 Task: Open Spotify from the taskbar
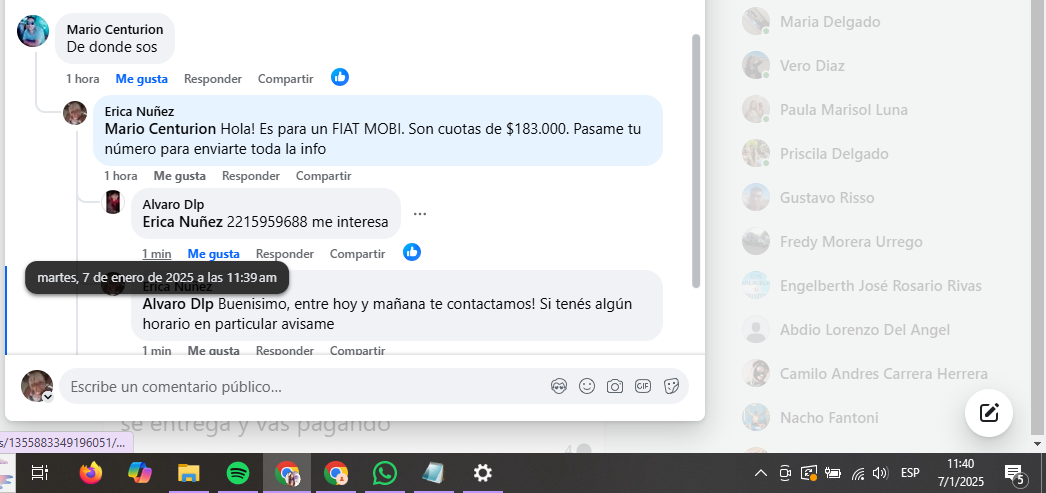click(x=238, y=473)
